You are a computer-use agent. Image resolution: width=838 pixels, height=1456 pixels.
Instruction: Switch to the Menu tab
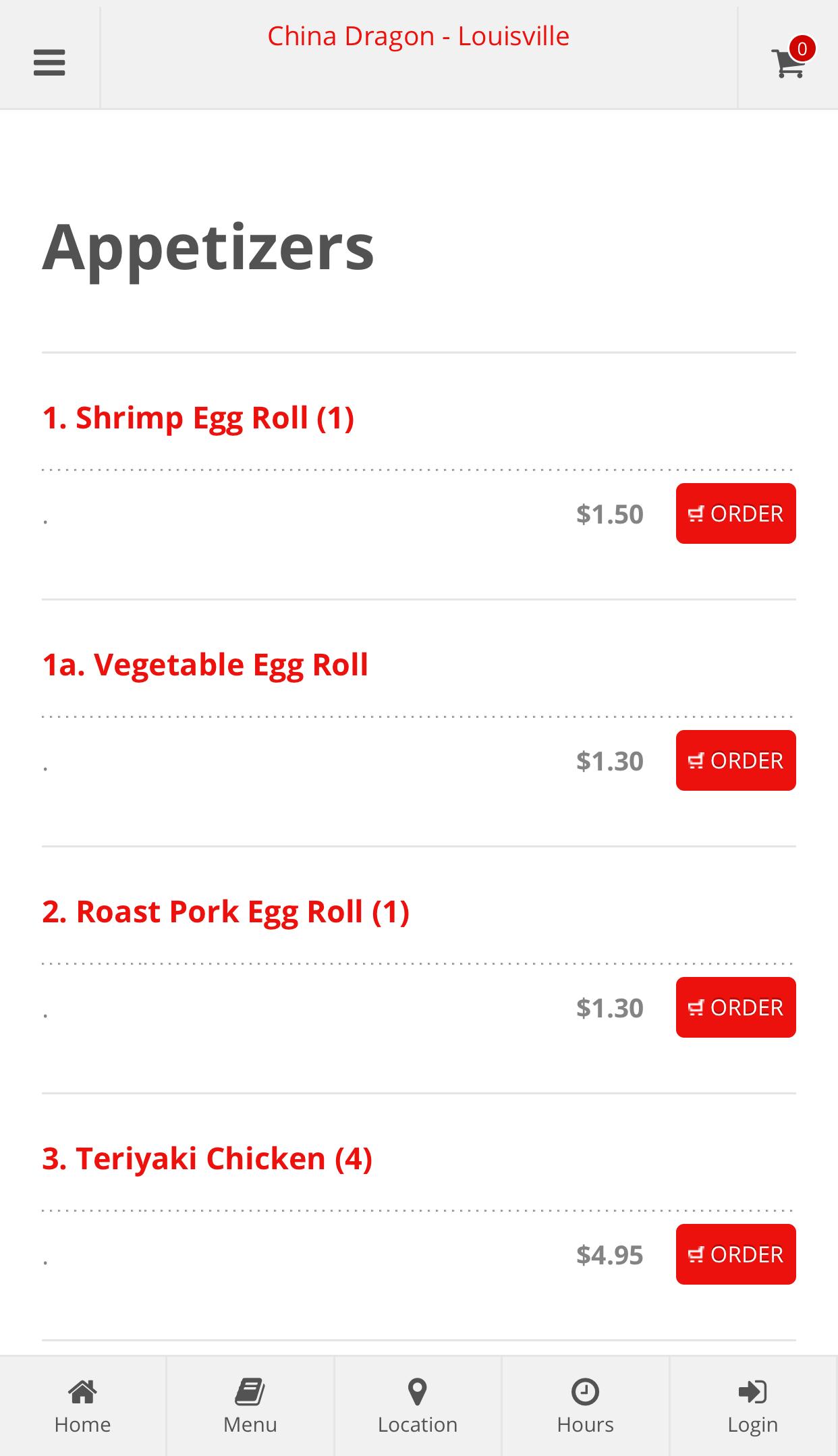click(250, 1406)
